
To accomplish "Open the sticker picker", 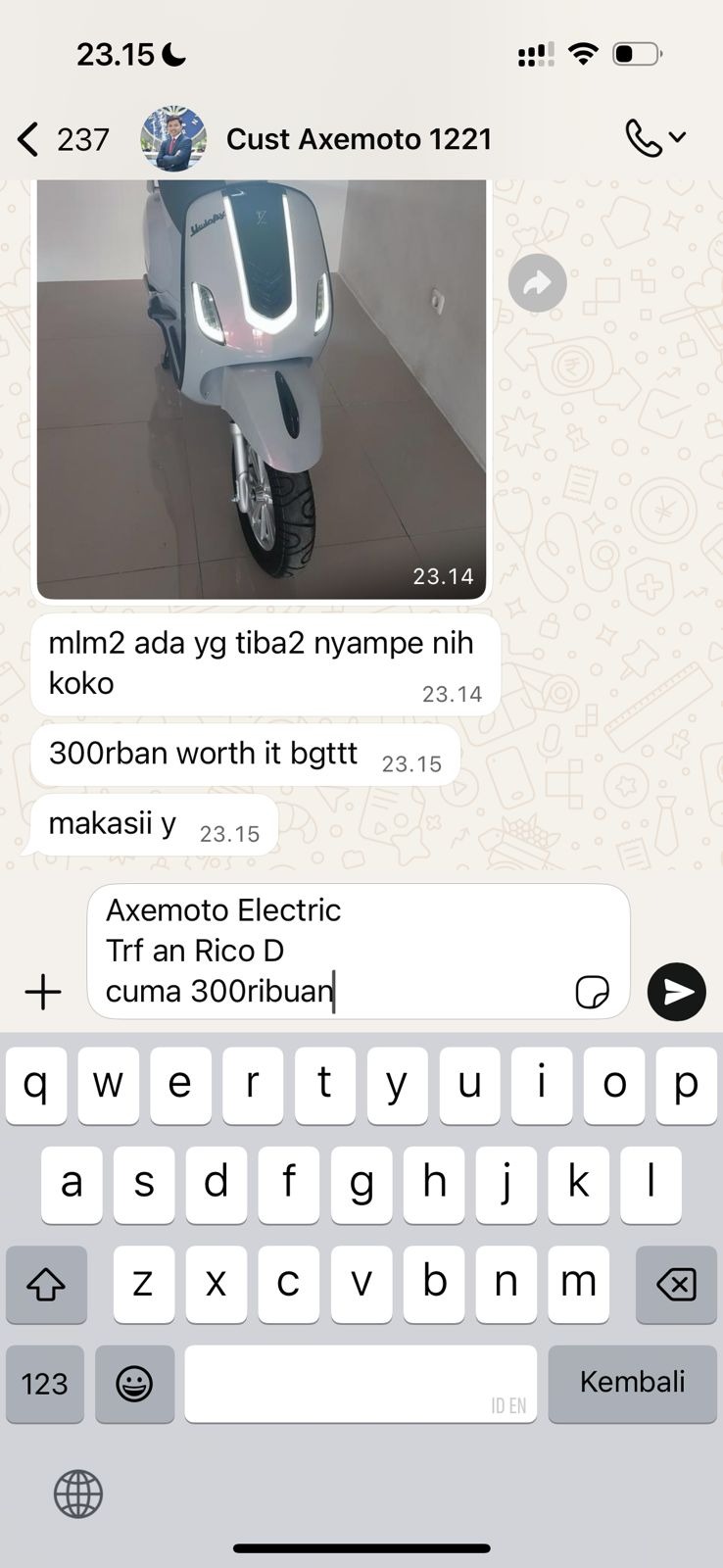I will pyautogui.click(x=592, y=992).
